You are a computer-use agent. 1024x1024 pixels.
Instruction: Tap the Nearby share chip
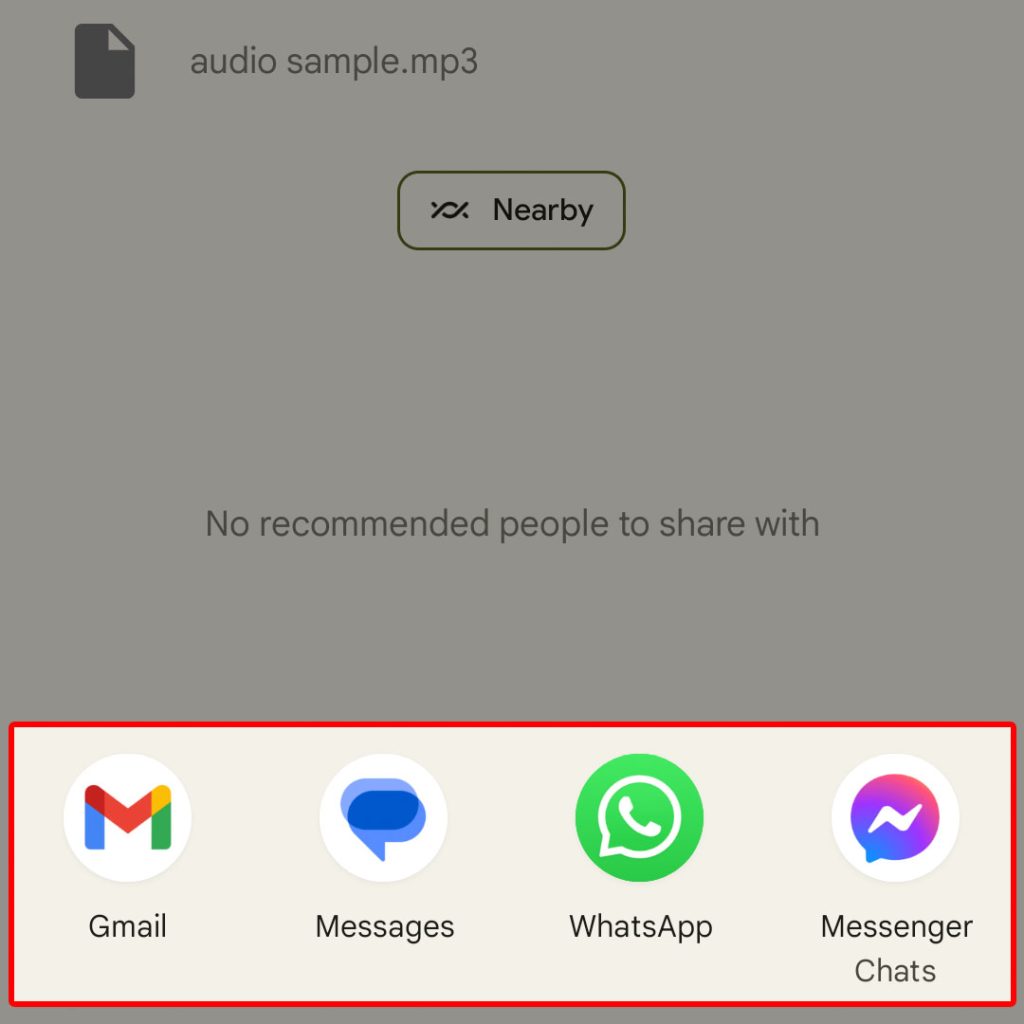point(511,210)
